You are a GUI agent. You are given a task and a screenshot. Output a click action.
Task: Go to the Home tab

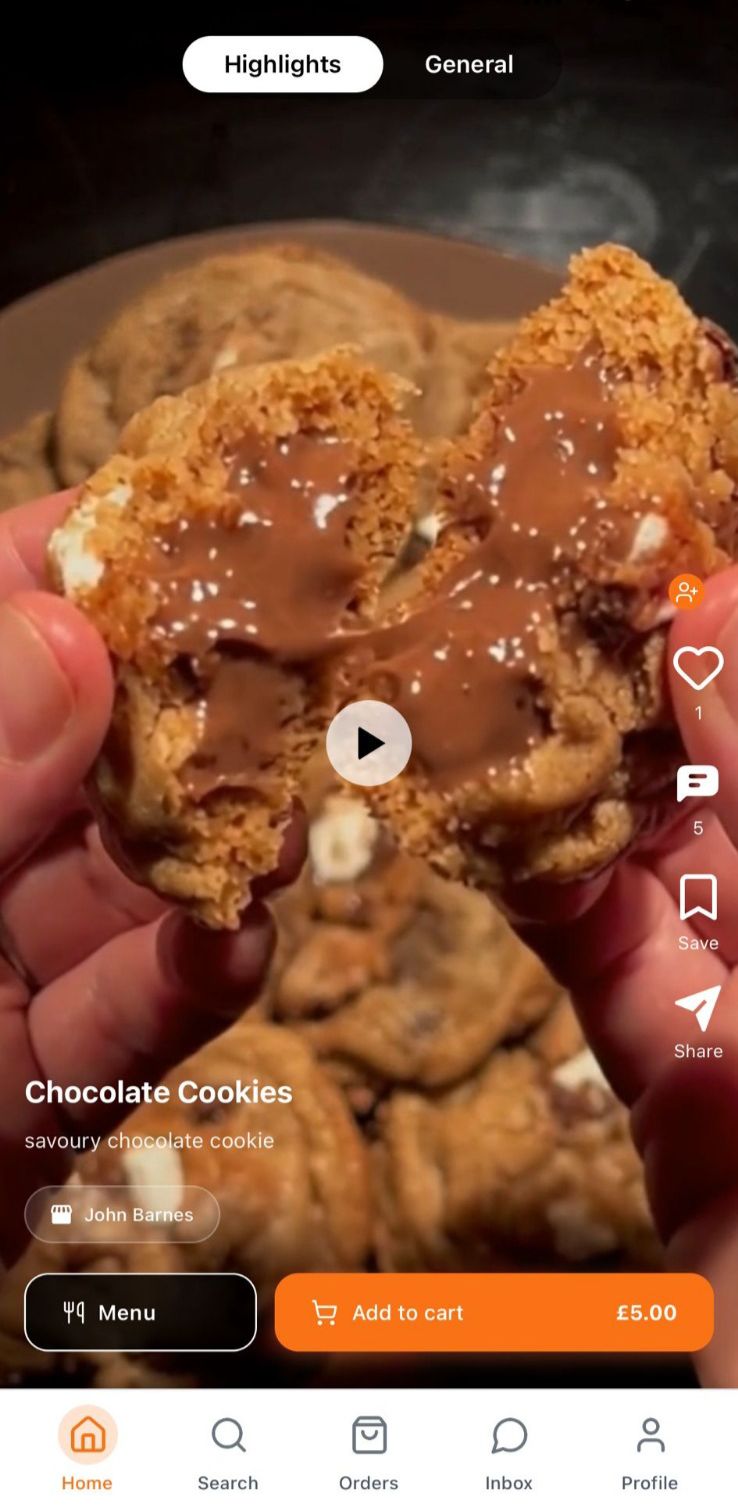pyautogui.click(x=87, y=1448)
